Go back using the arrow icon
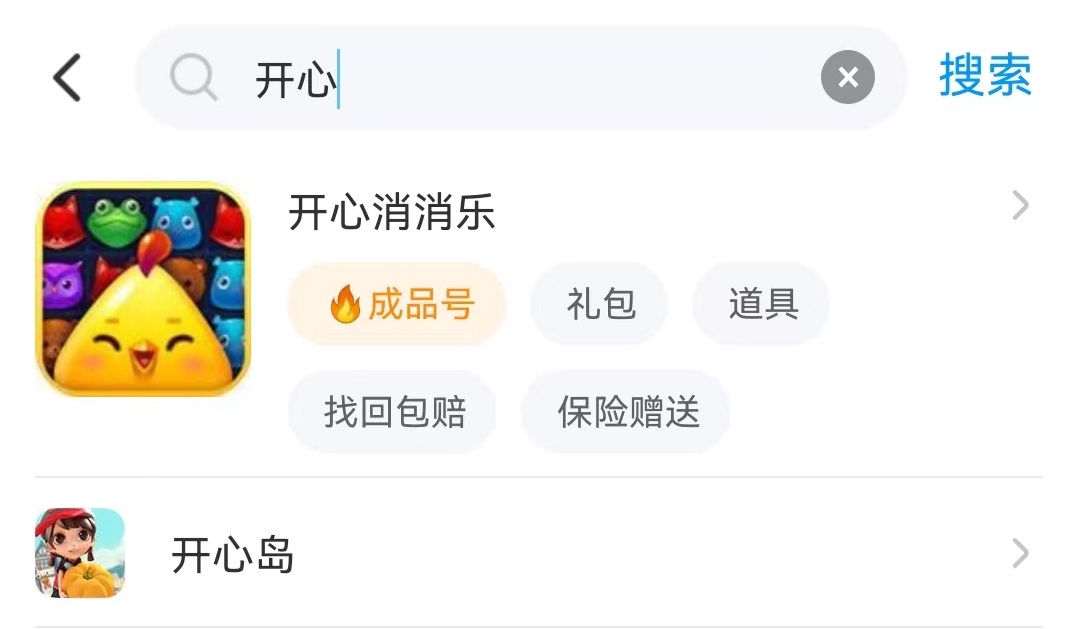1079x629 pixels. [67, 78]
